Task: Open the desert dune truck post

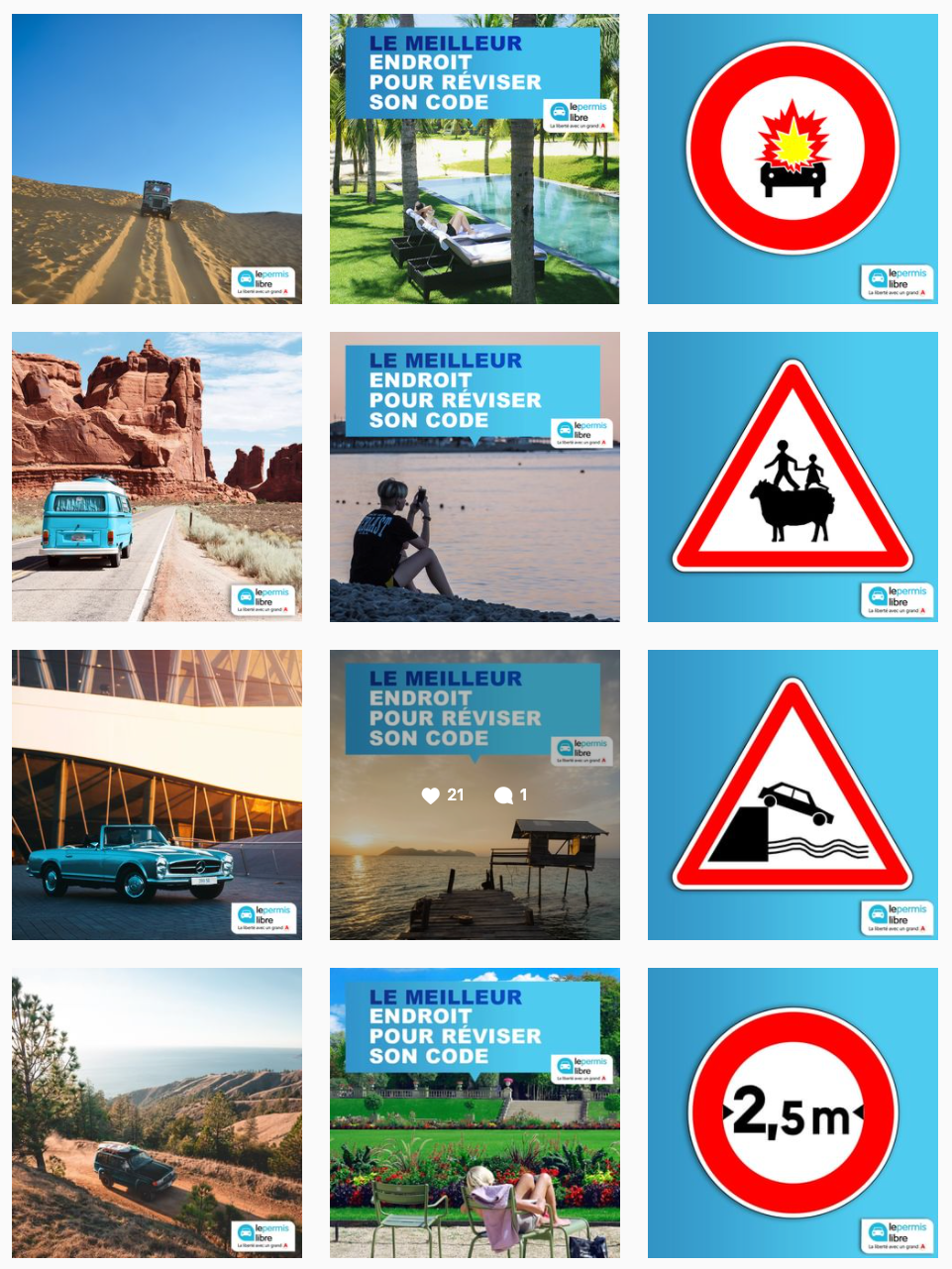Action: 157,159
